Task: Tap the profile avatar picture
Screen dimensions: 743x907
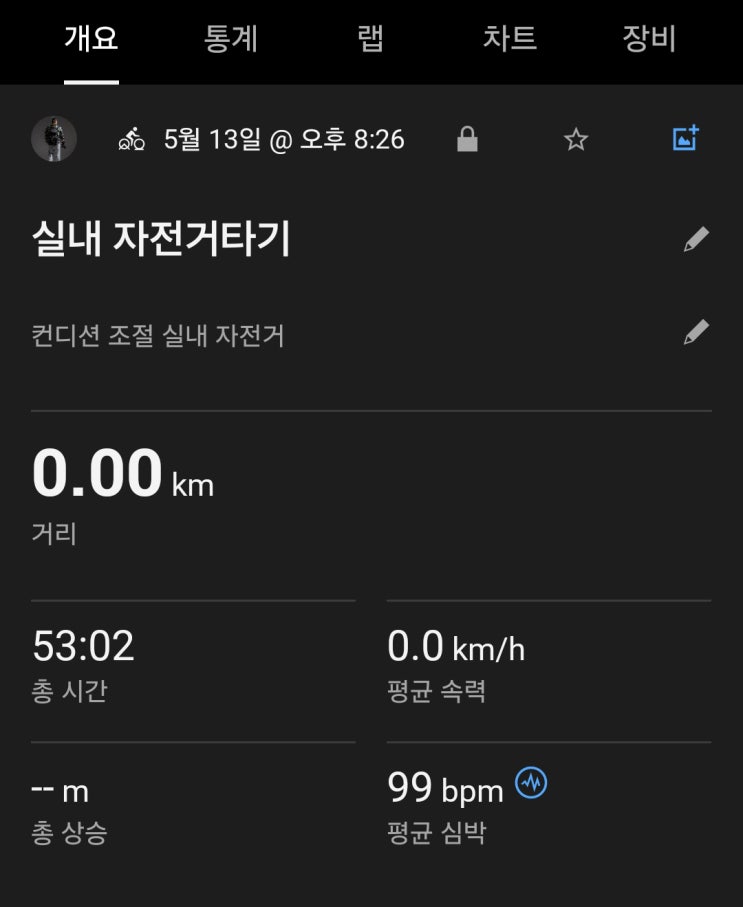Action: pyautogui.click(x=54, y=139)
